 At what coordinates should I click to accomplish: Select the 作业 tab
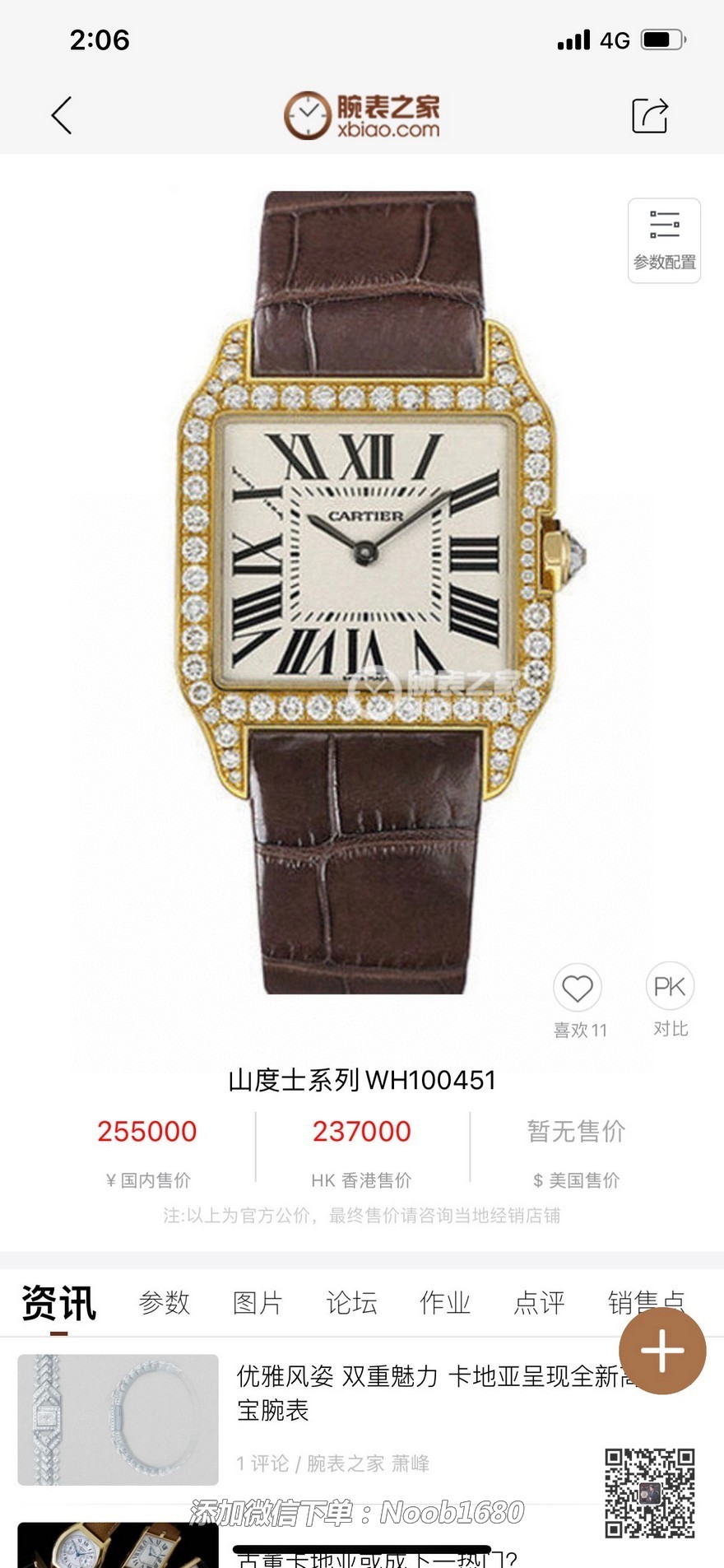445,1303
